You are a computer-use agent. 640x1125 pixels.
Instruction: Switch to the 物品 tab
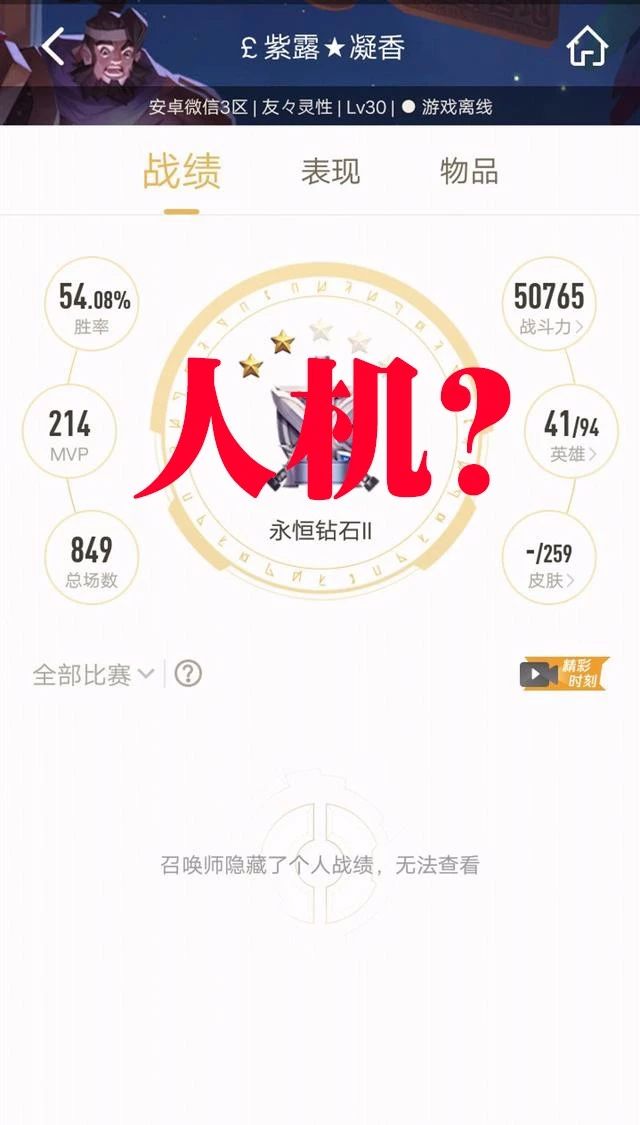[x=469, y=172]
